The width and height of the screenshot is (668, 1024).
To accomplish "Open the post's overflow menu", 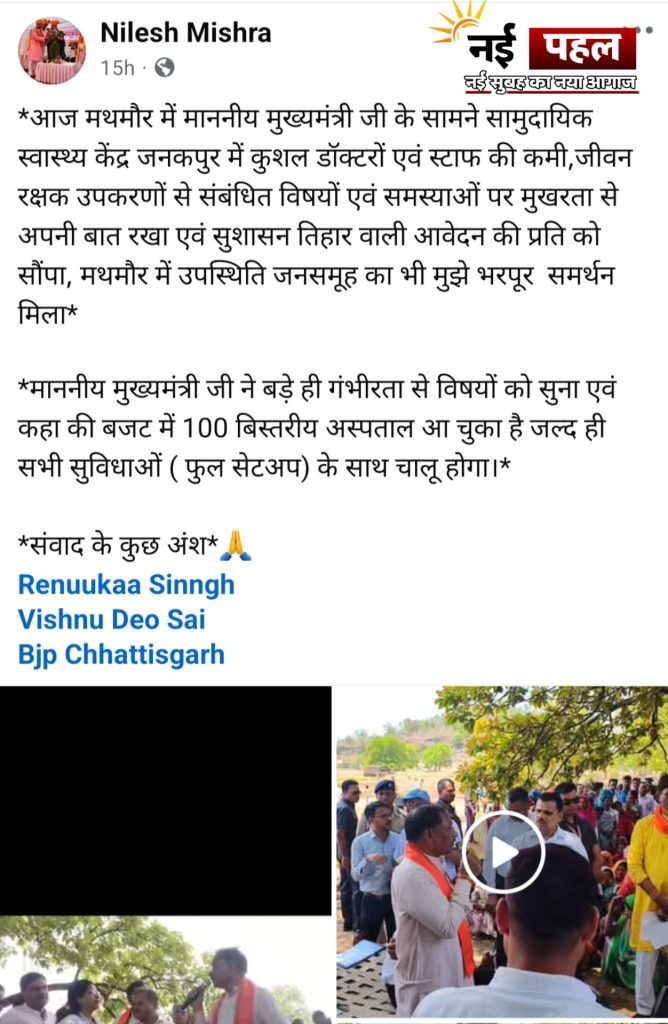I will point(638,30).
